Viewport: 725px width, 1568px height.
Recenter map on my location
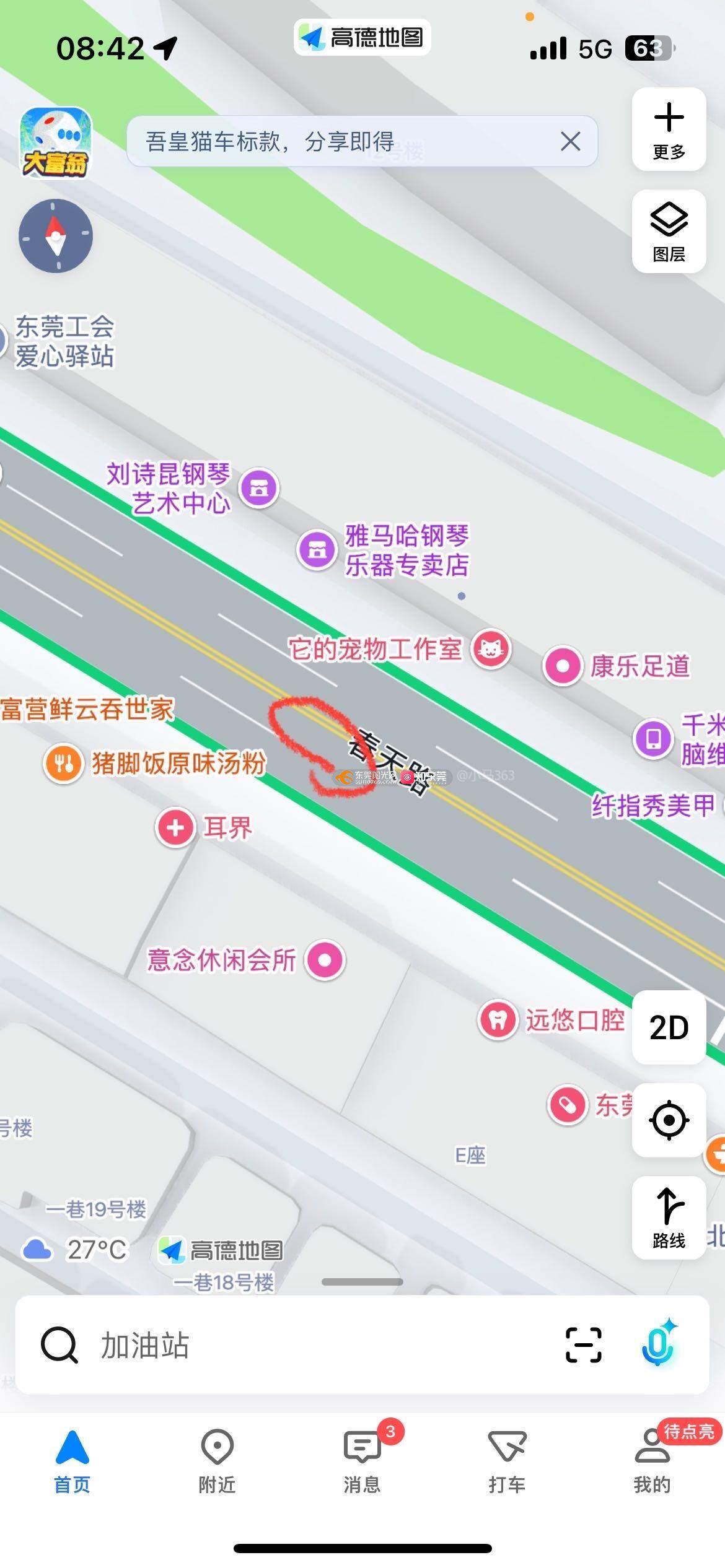[x=669, y=1120]
